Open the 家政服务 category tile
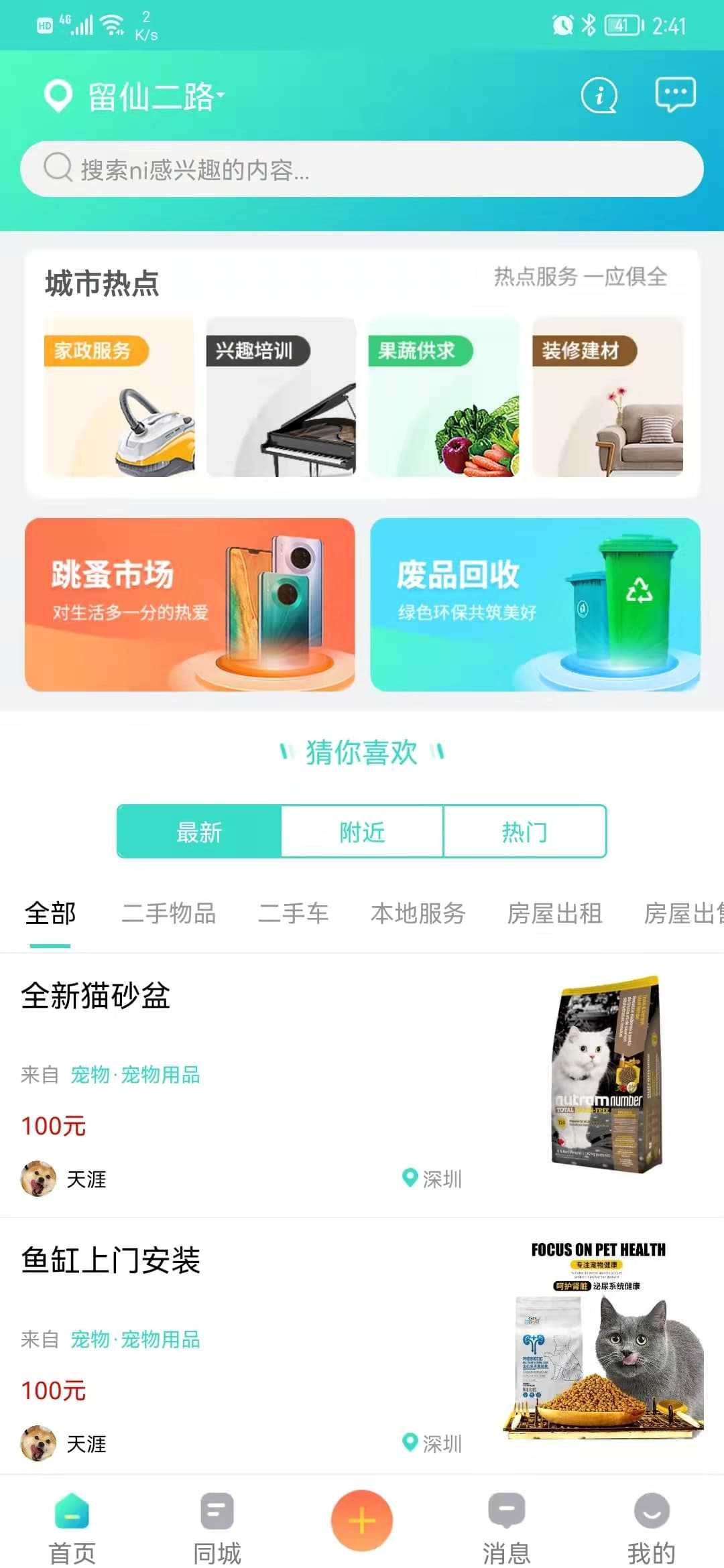Image resolution: width=724 pixels, height=1568 pixels. [119, 397]
